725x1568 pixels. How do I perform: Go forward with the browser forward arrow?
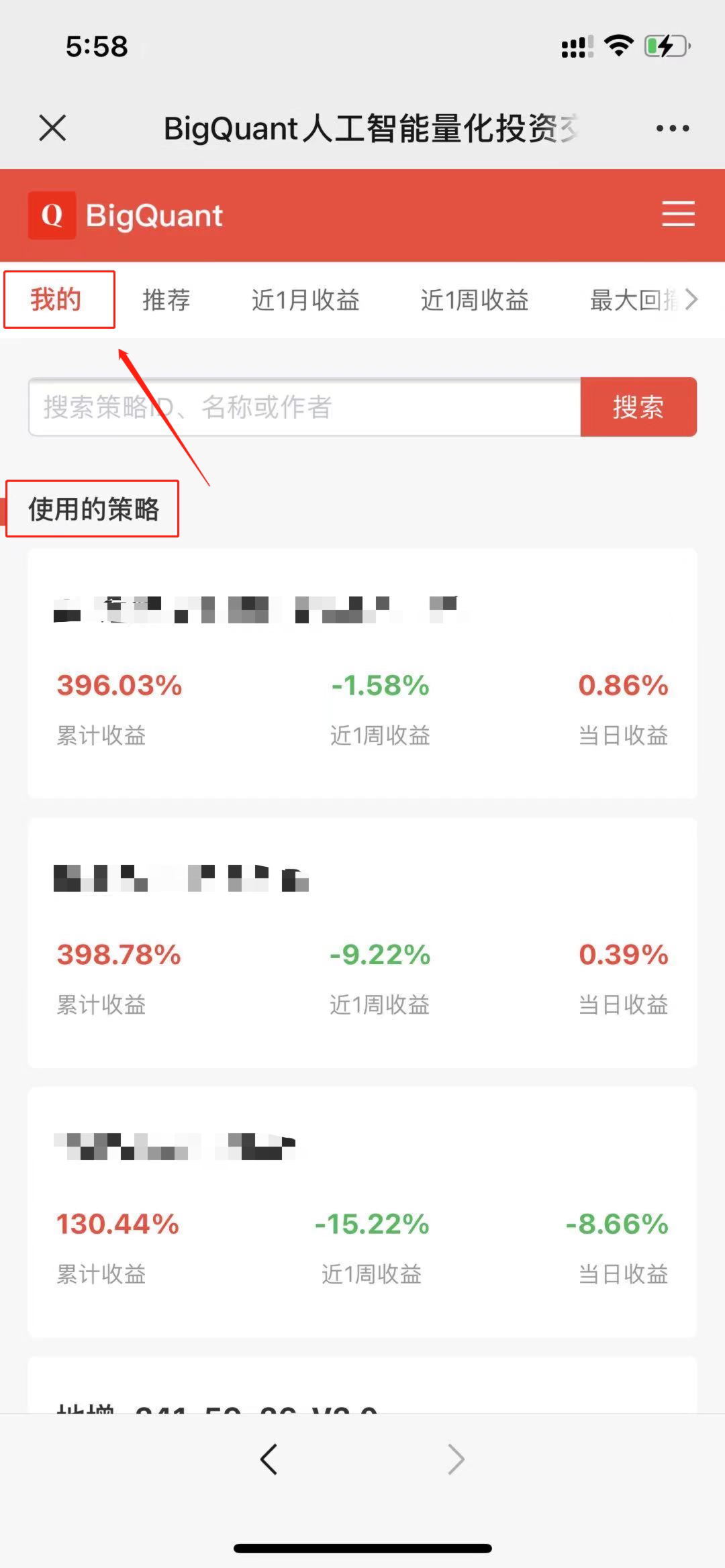456,1459
